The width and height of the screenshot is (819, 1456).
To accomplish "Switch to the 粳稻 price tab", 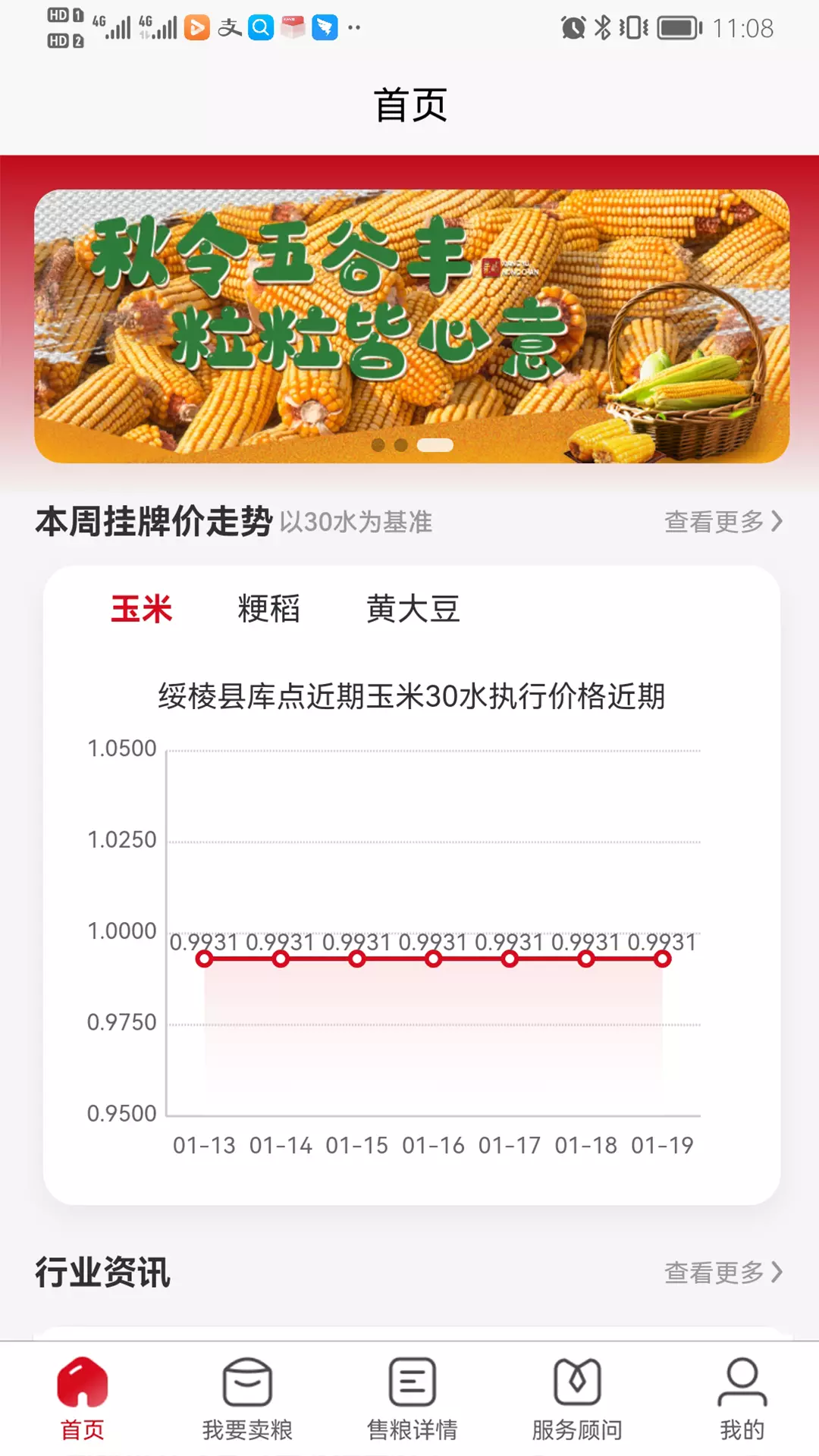I will point(269,609).
